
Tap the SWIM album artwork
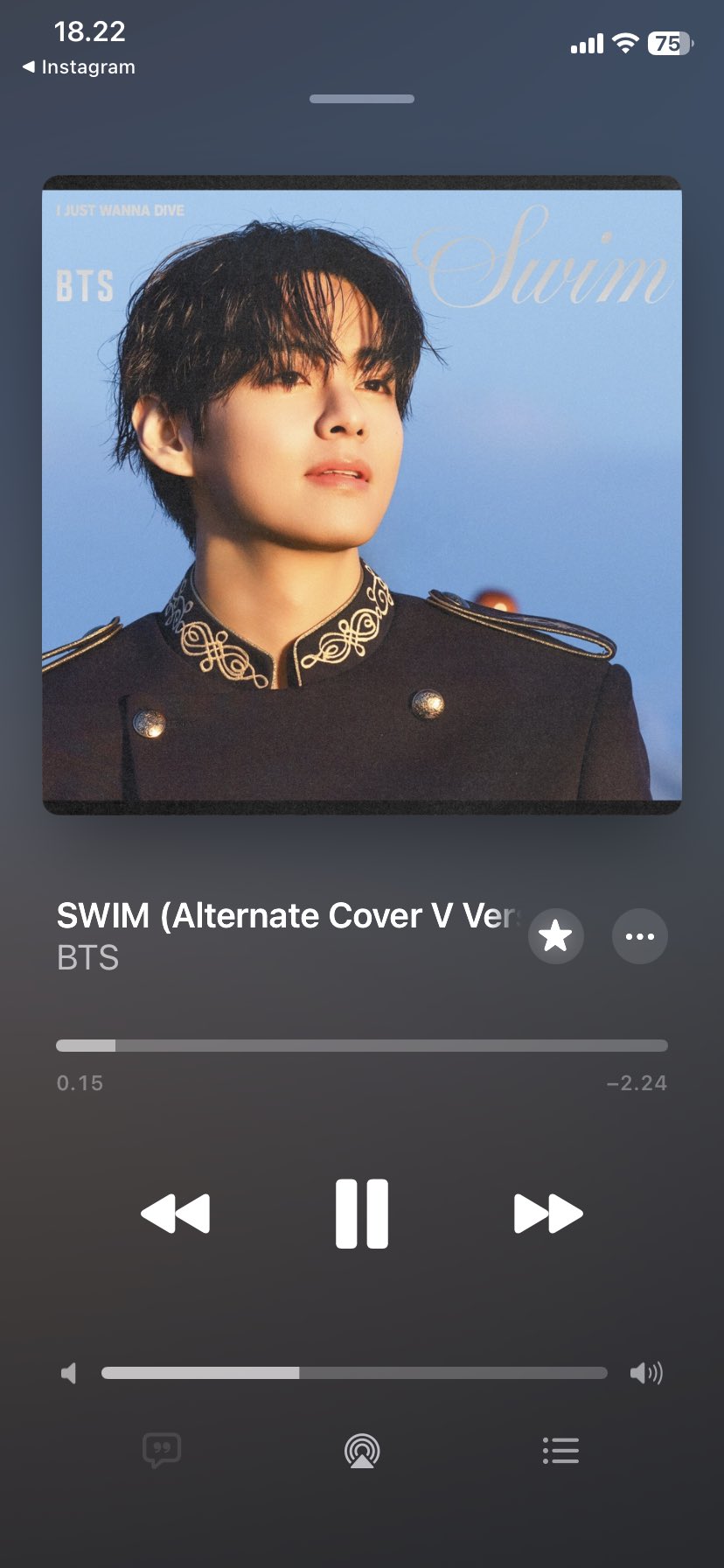(361, 495)
